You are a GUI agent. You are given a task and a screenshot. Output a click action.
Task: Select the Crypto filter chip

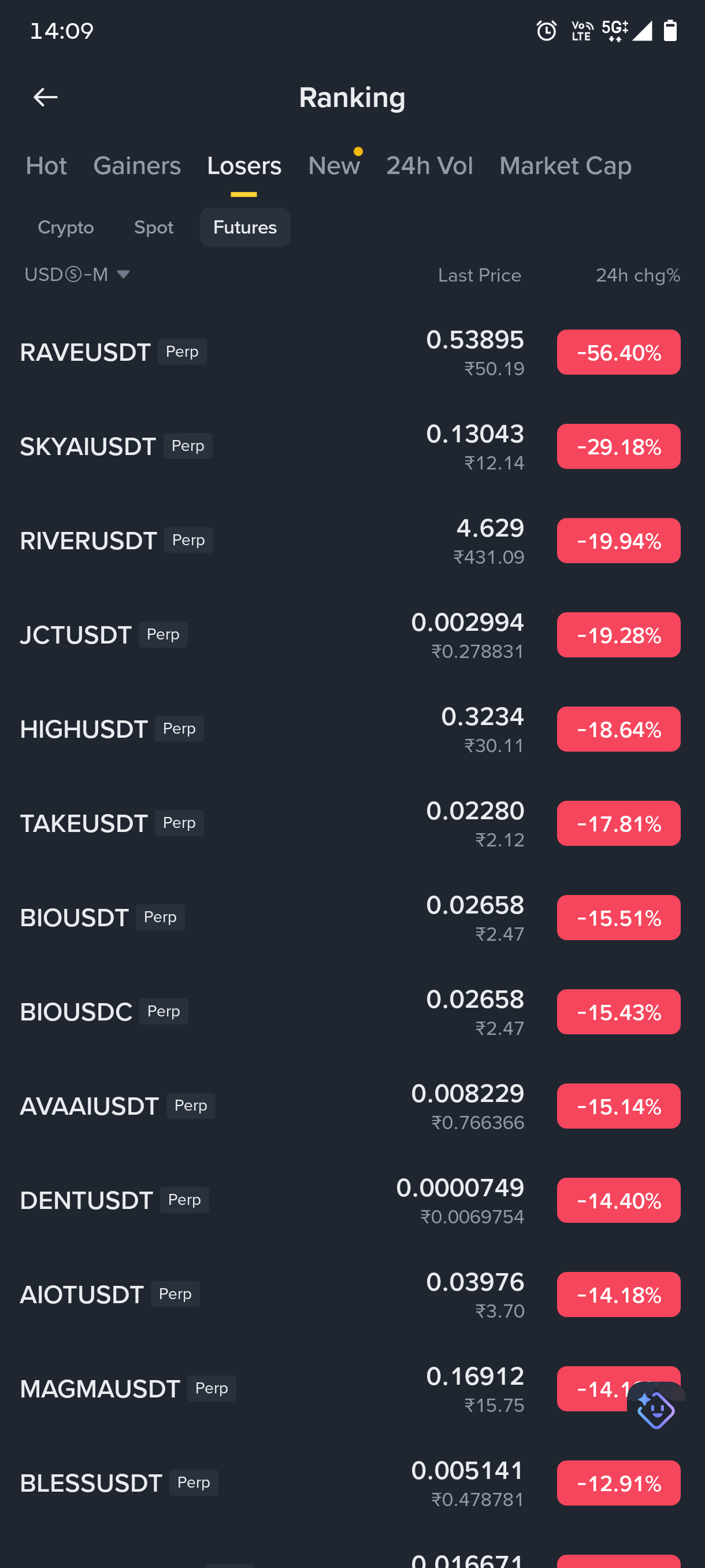pyautogui.click(x=66, y=227)
